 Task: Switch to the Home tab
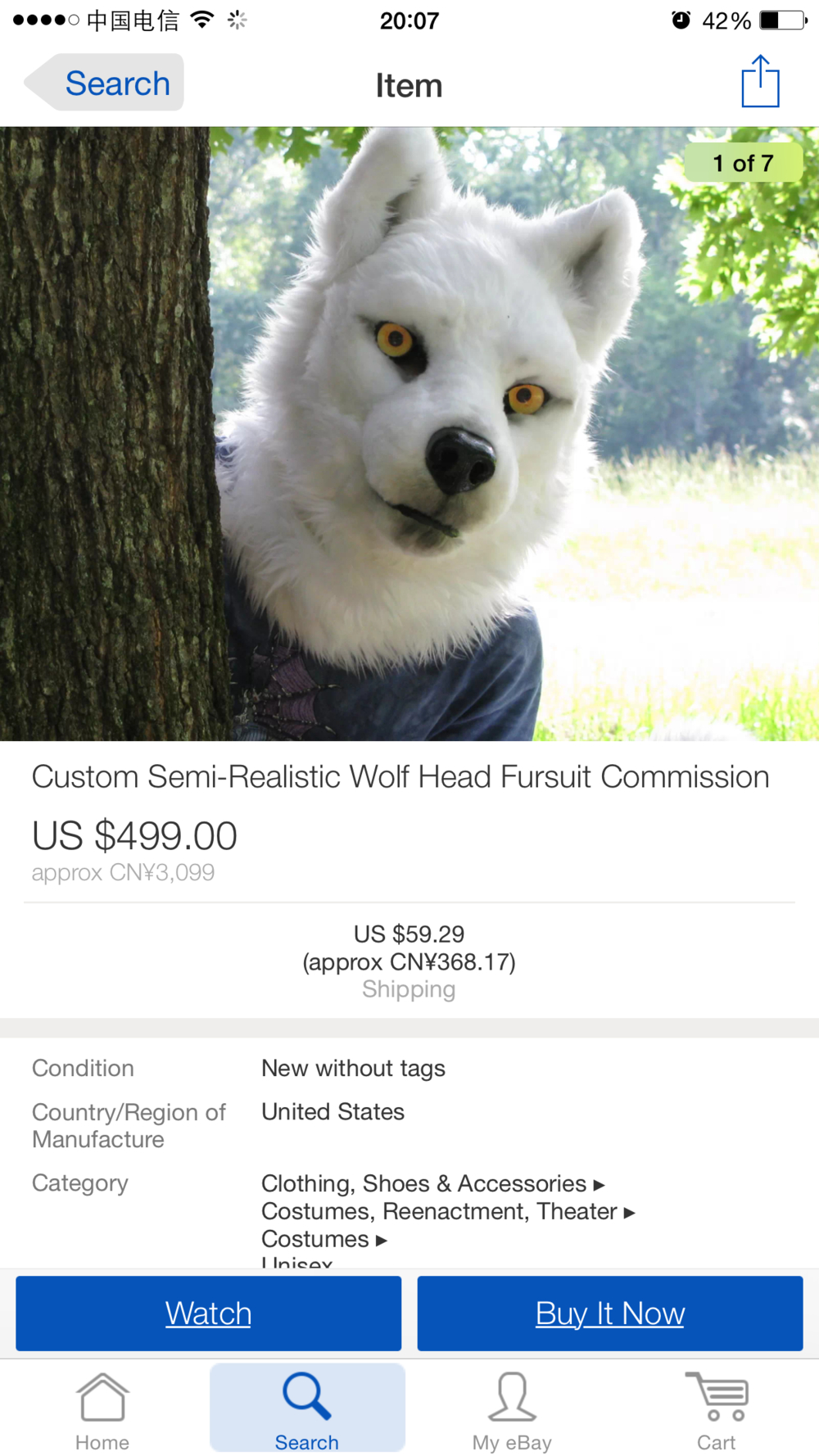(x=102, y=1412)
